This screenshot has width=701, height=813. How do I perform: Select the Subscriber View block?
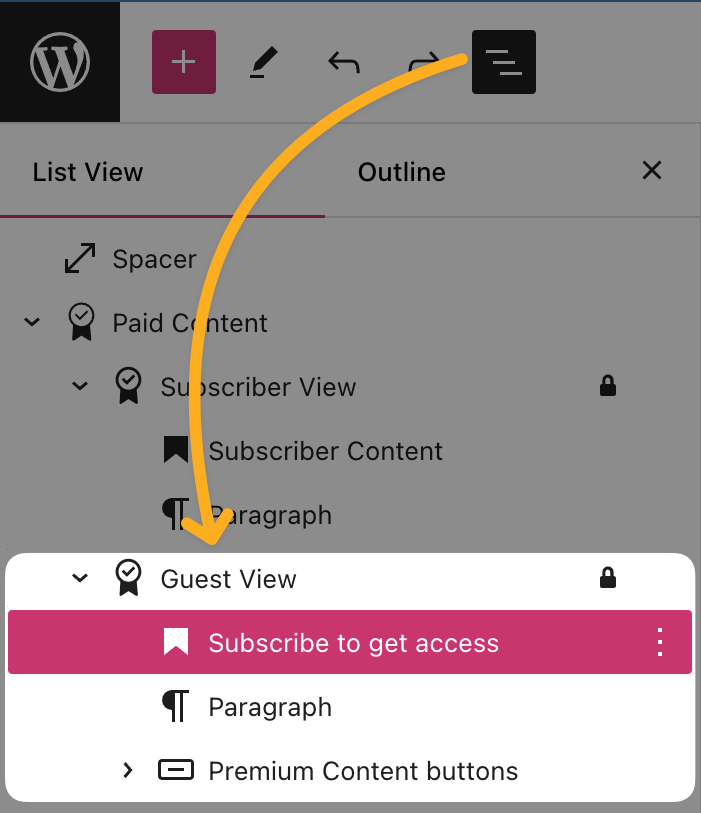tap(258, 387)
